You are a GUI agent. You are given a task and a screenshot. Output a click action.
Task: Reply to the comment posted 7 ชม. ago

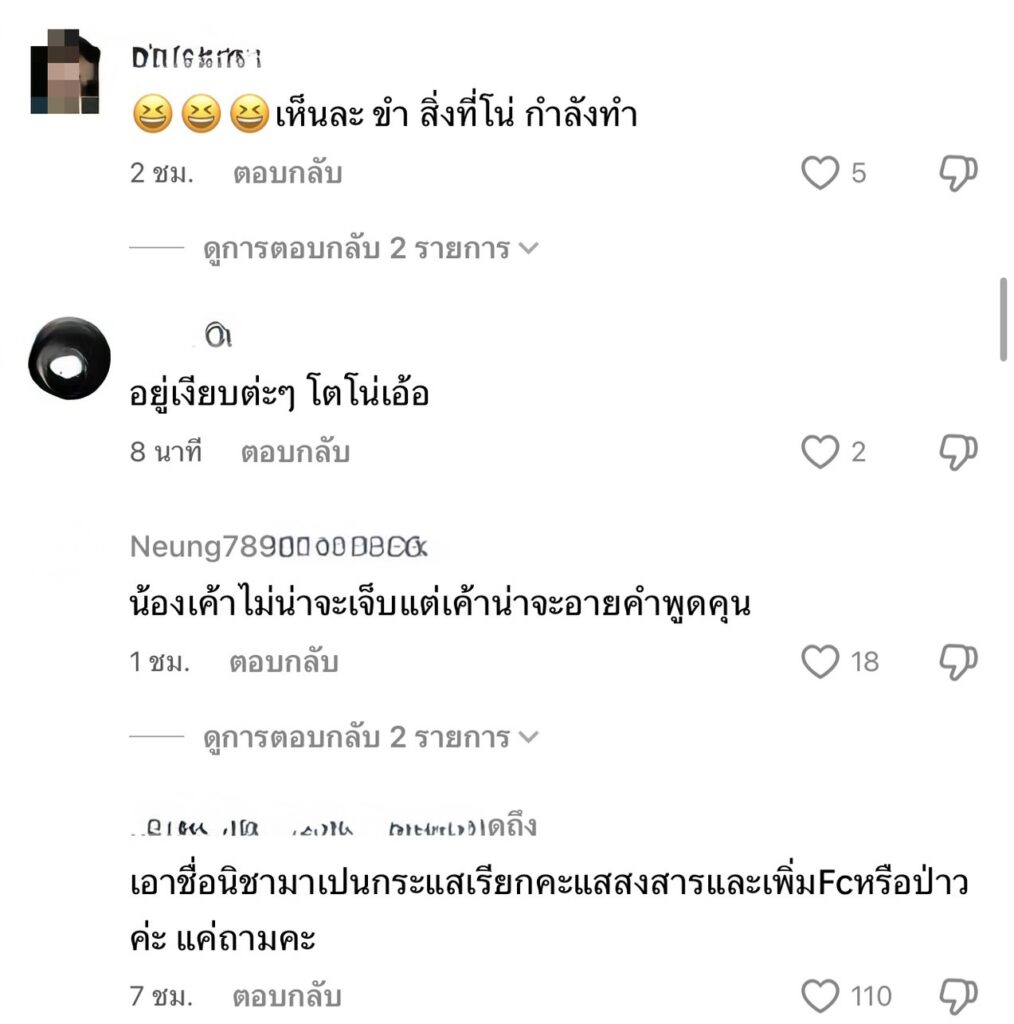(287, 996)
